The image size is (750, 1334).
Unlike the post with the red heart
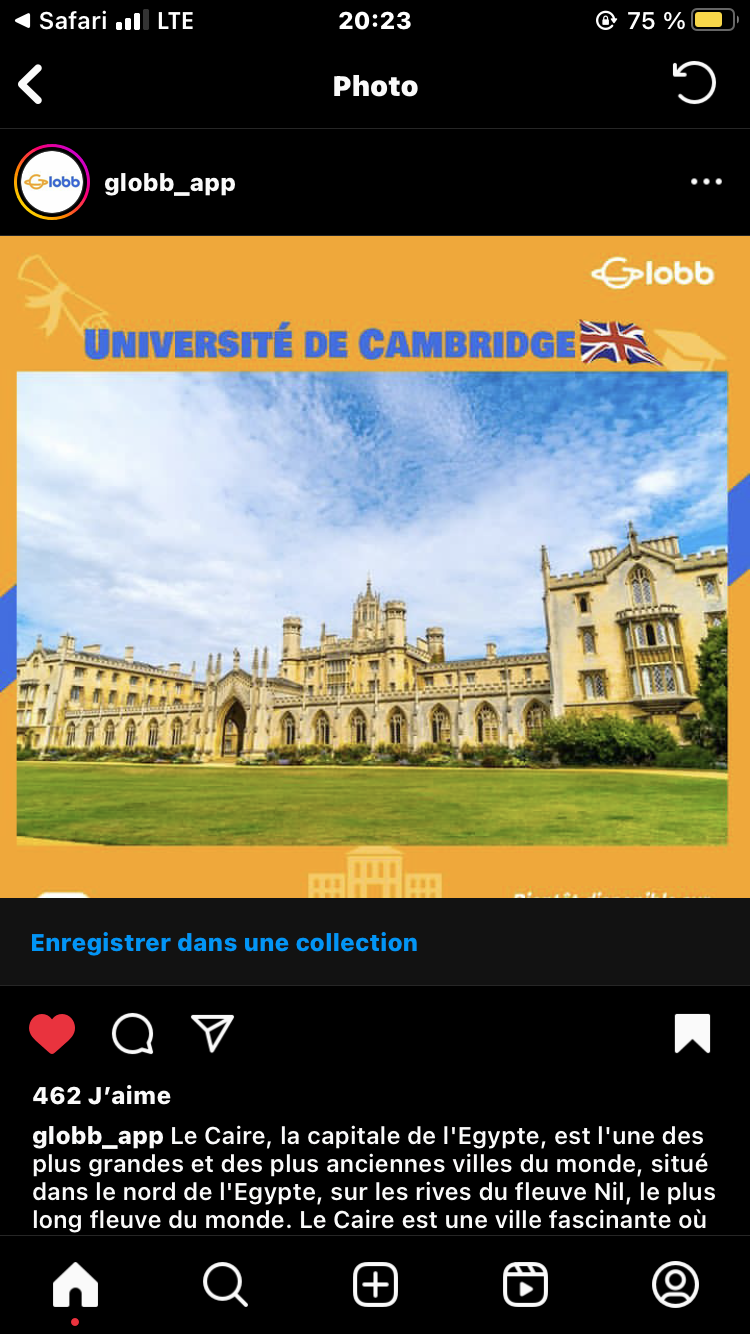(x=52, y=1034)
